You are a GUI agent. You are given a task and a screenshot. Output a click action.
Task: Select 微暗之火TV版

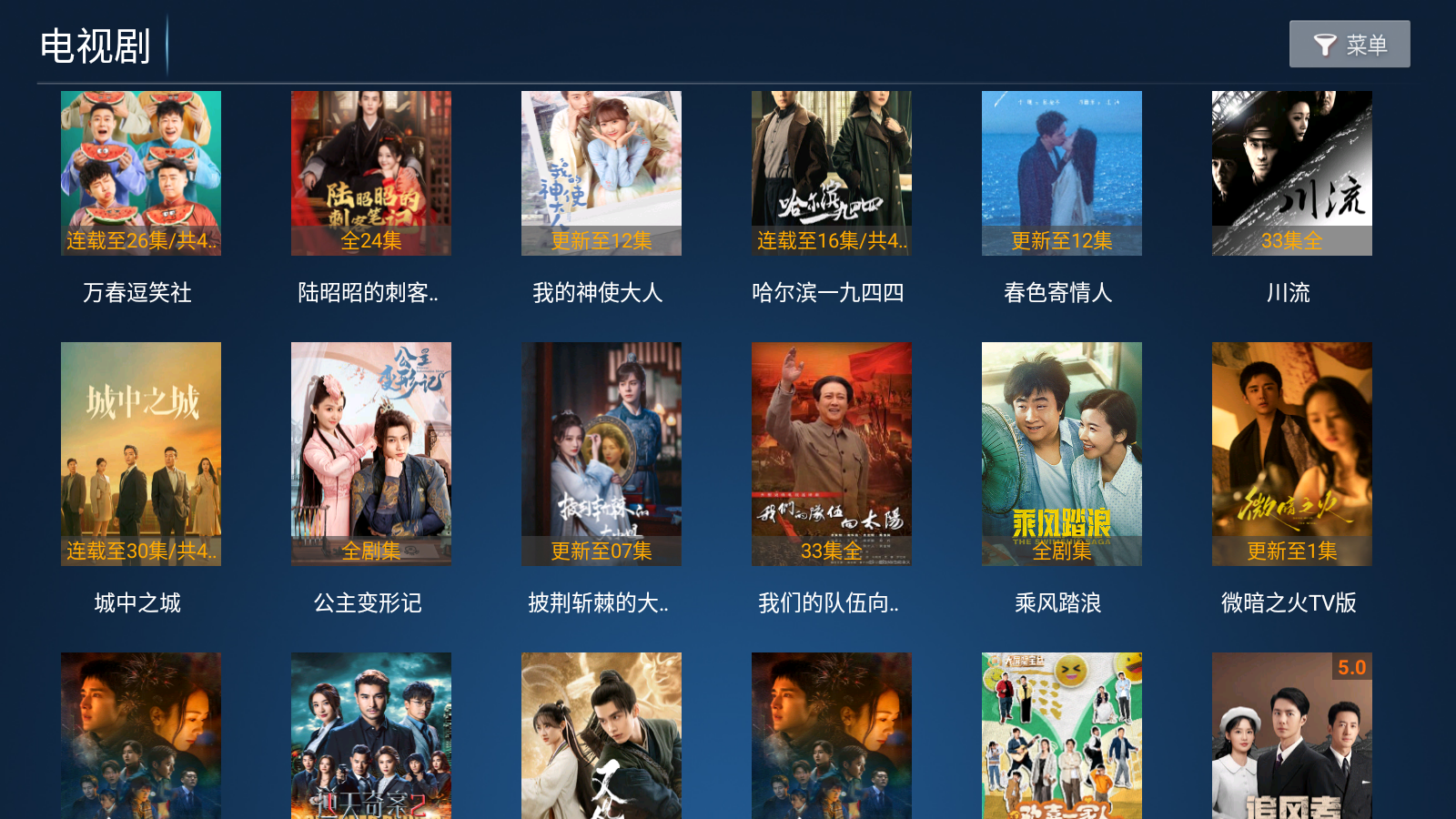(1291, 453)
